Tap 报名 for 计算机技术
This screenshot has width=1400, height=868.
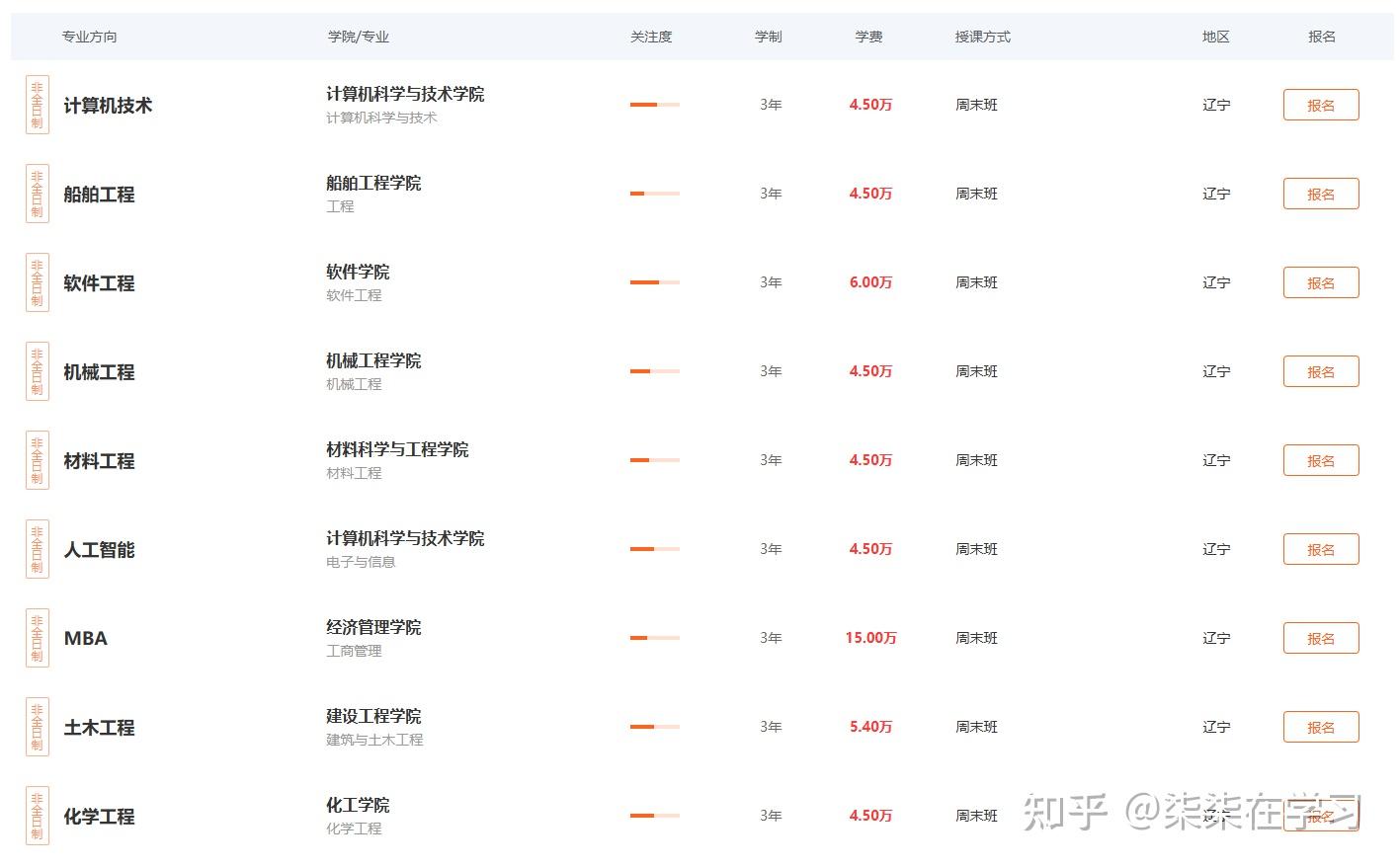click(1321, 105)
